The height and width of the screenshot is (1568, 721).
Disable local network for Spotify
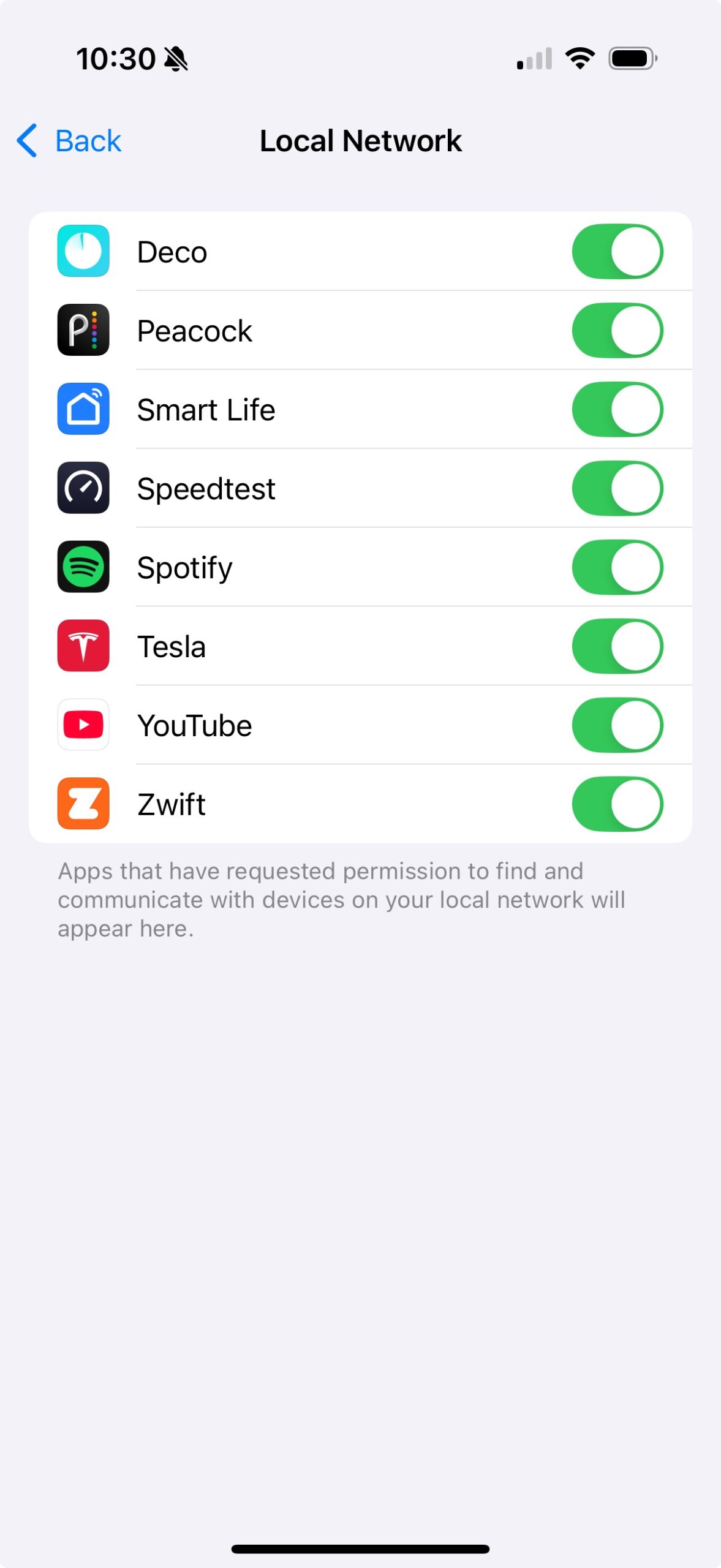pyautogui.click(x=617, y=568)
